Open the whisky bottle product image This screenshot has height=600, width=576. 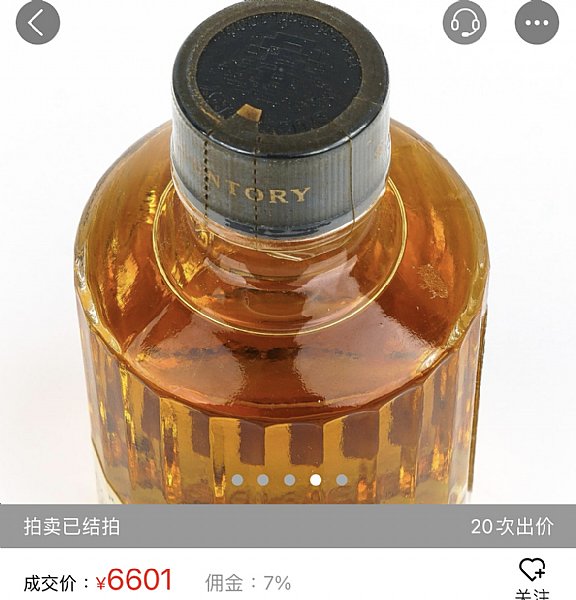coord(288,252)
